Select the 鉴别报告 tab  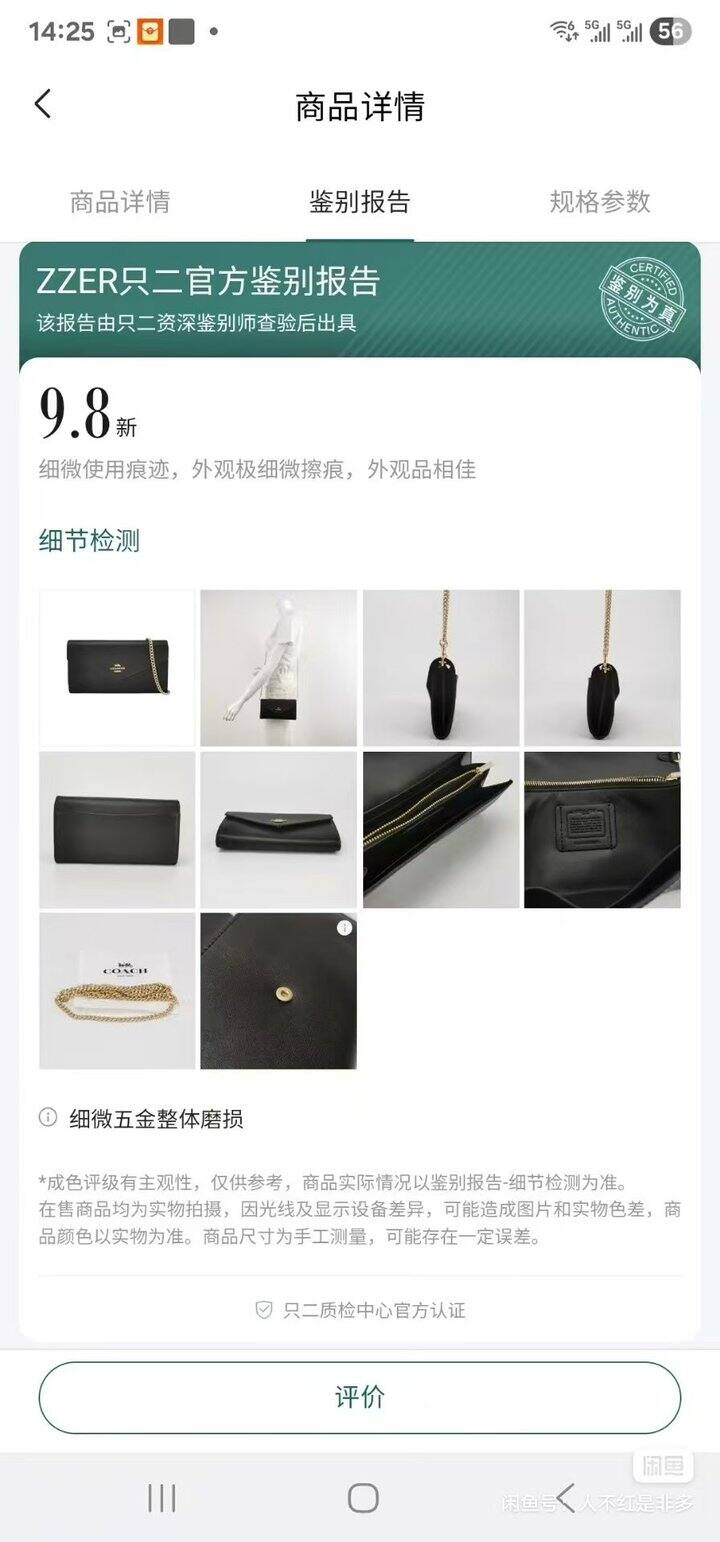coord(360,202)
